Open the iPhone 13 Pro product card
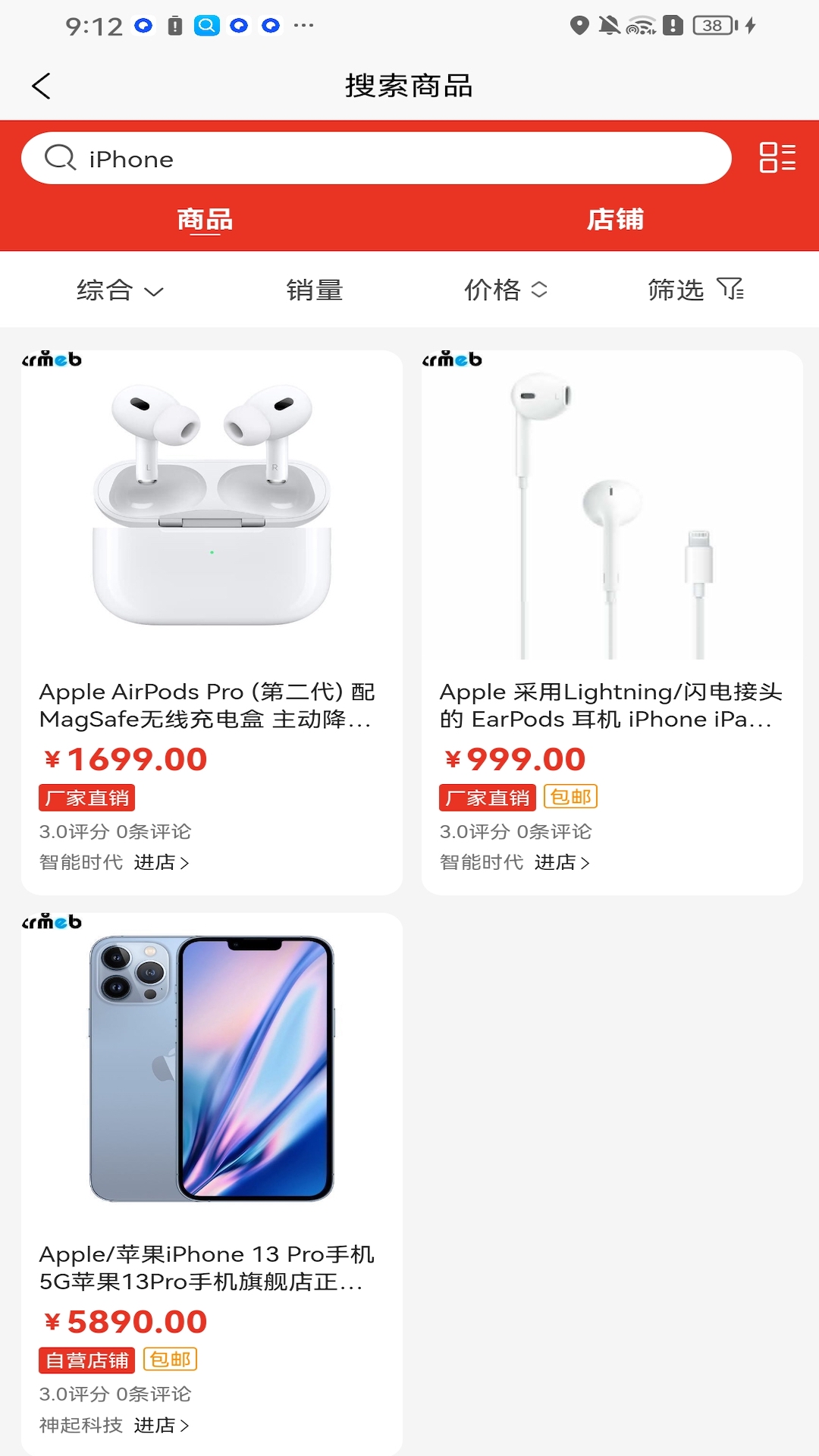Viewport: 819px width, 1456px height. (212, 1183)
